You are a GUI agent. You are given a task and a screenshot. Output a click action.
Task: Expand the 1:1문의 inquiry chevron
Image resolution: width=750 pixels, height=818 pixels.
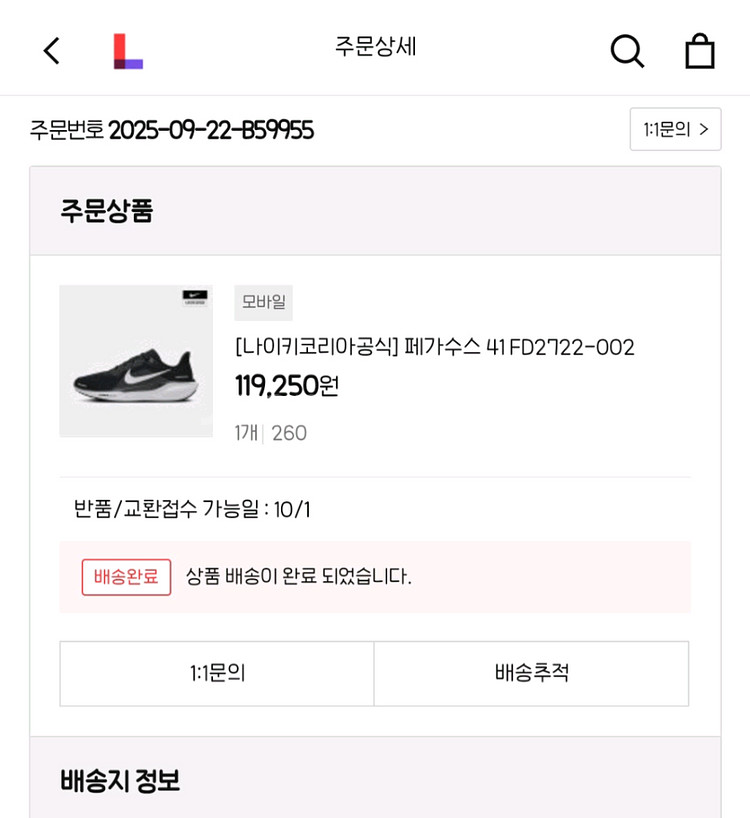[675, 129]
